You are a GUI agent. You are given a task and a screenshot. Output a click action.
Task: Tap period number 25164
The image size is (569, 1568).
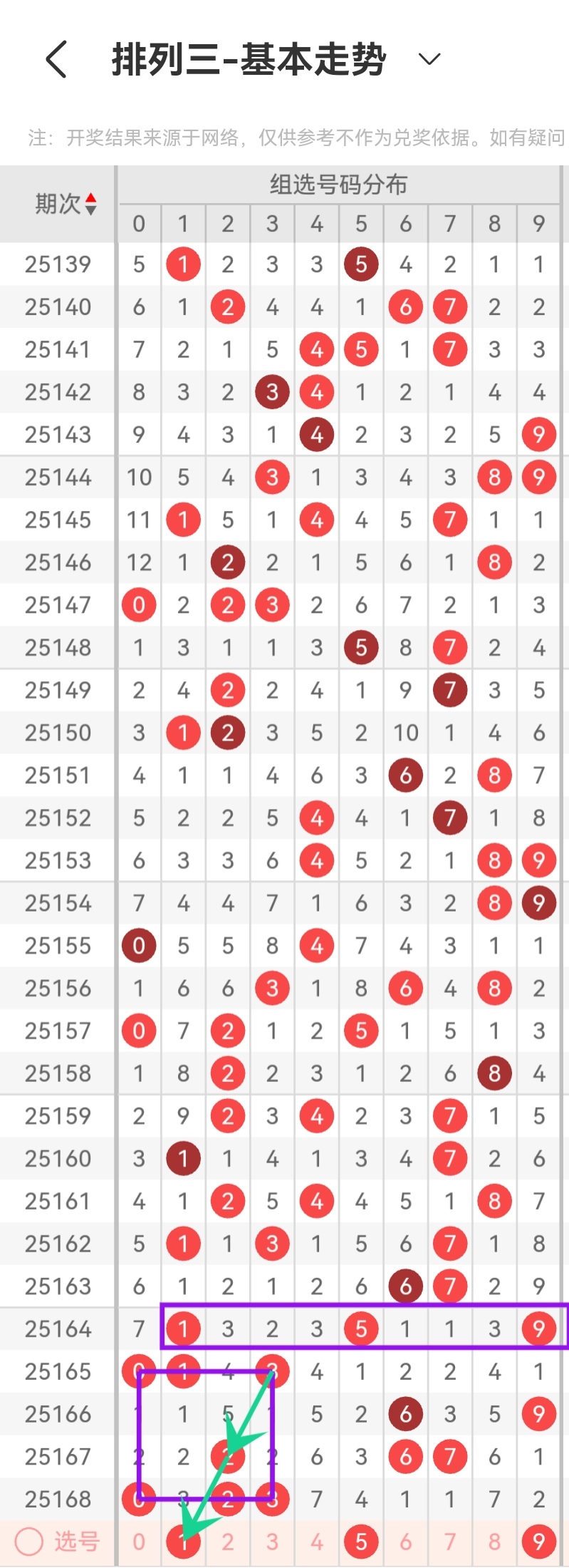(x=58, y=1328)
